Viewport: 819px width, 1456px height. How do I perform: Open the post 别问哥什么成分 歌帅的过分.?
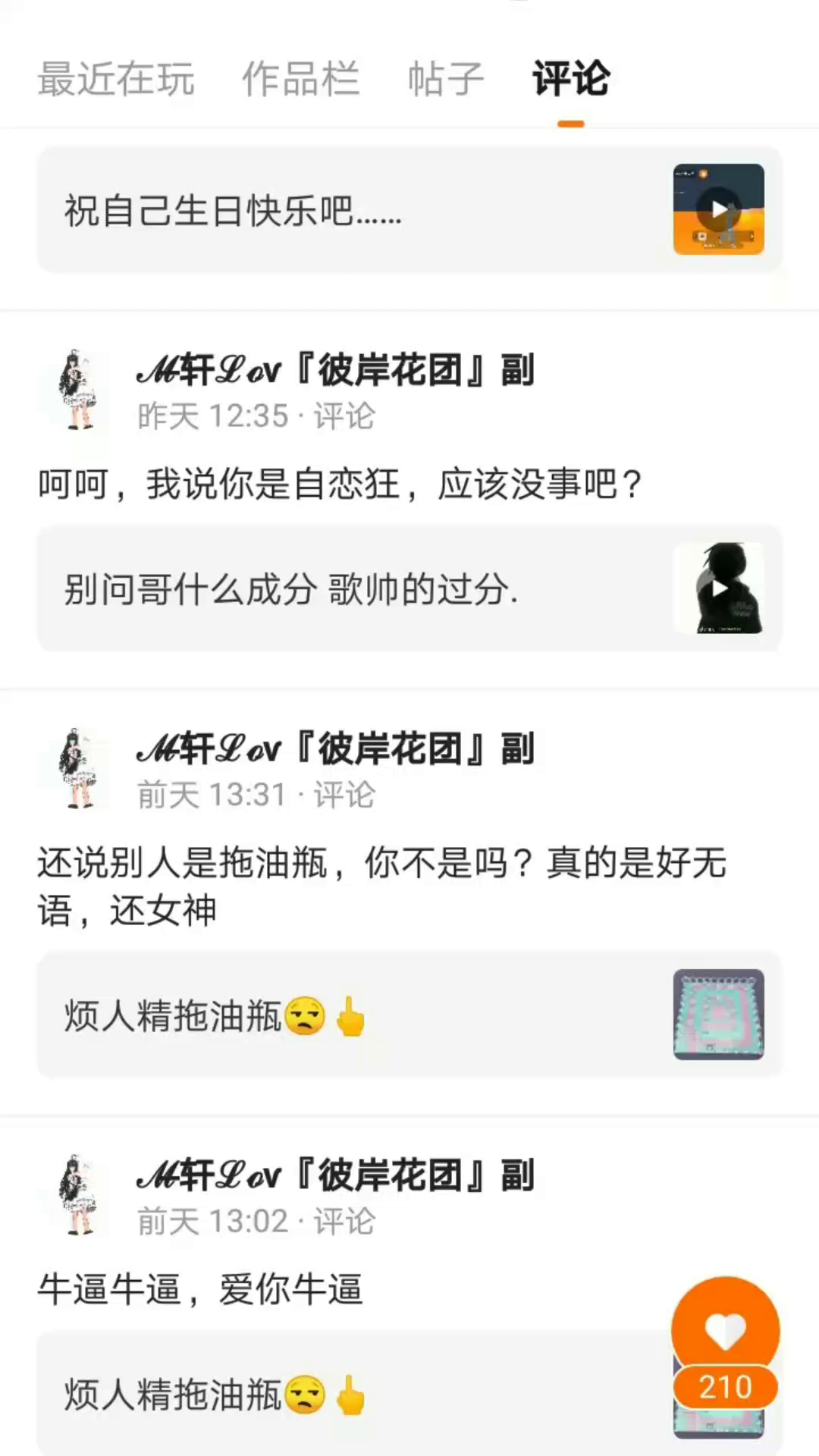click(x=409, y=589)
